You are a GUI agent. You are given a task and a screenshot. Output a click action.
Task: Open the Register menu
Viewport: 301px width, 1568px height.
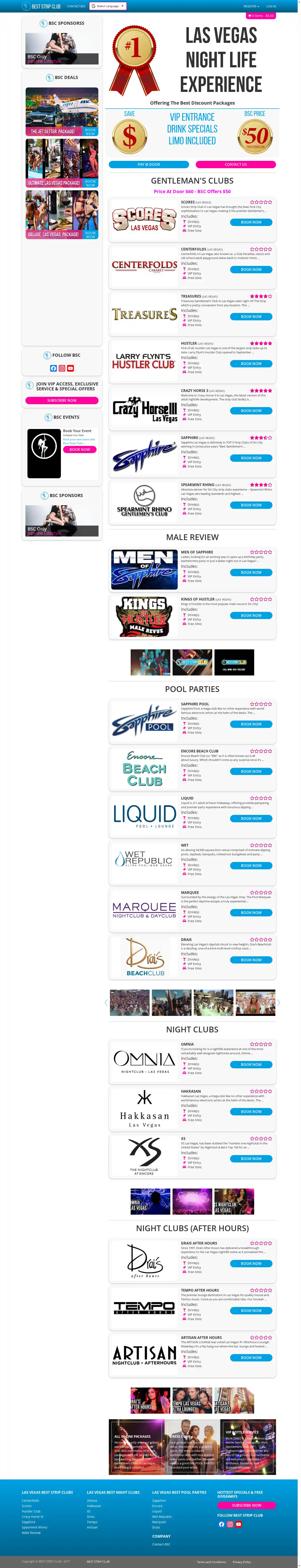coord(251,6)
